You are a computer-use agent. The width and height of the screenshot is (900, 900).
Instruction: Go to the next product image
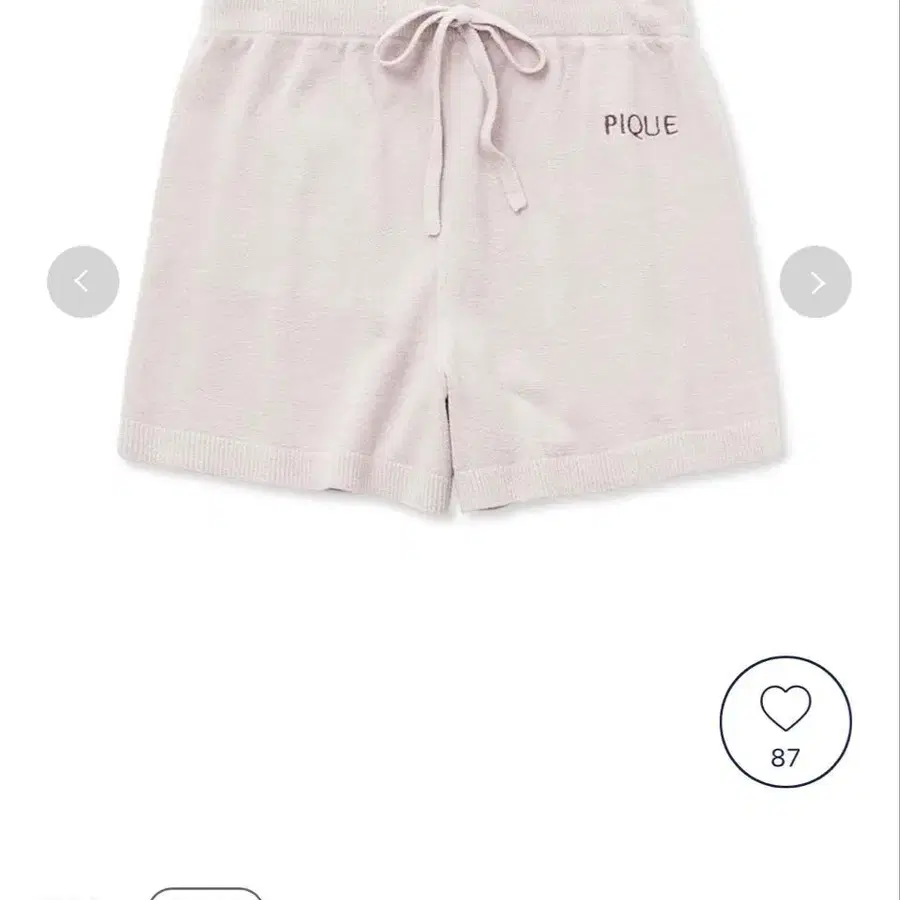tap(815, 282)
